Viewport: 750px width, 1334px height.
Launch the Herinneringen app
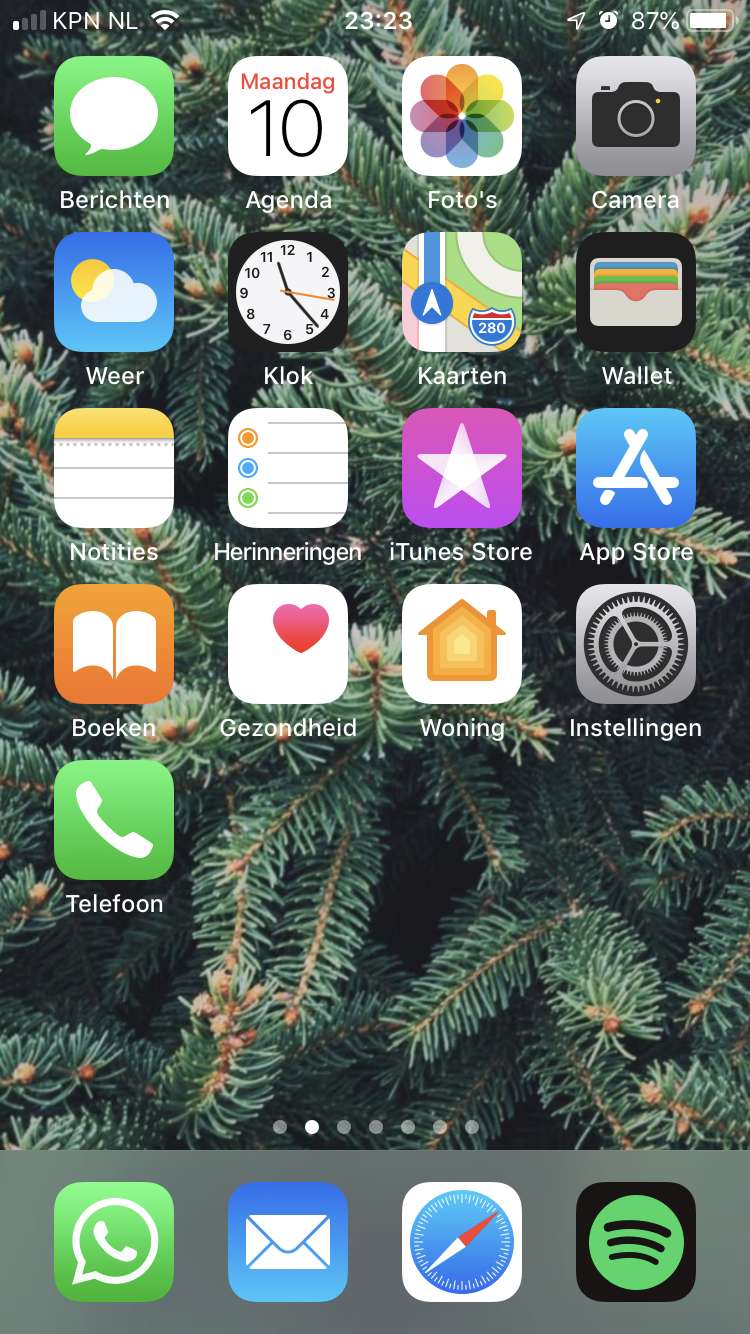(288, 468)
